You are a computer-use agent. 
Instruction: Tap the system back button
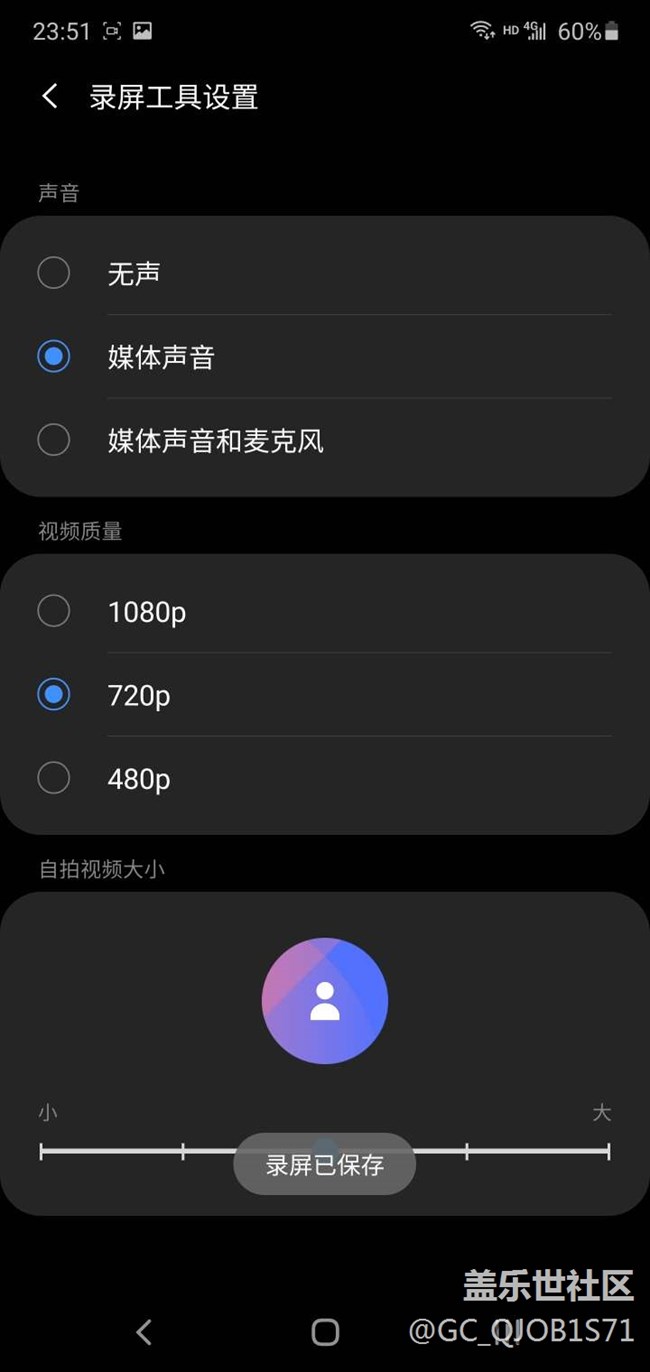pos(144,1331)
